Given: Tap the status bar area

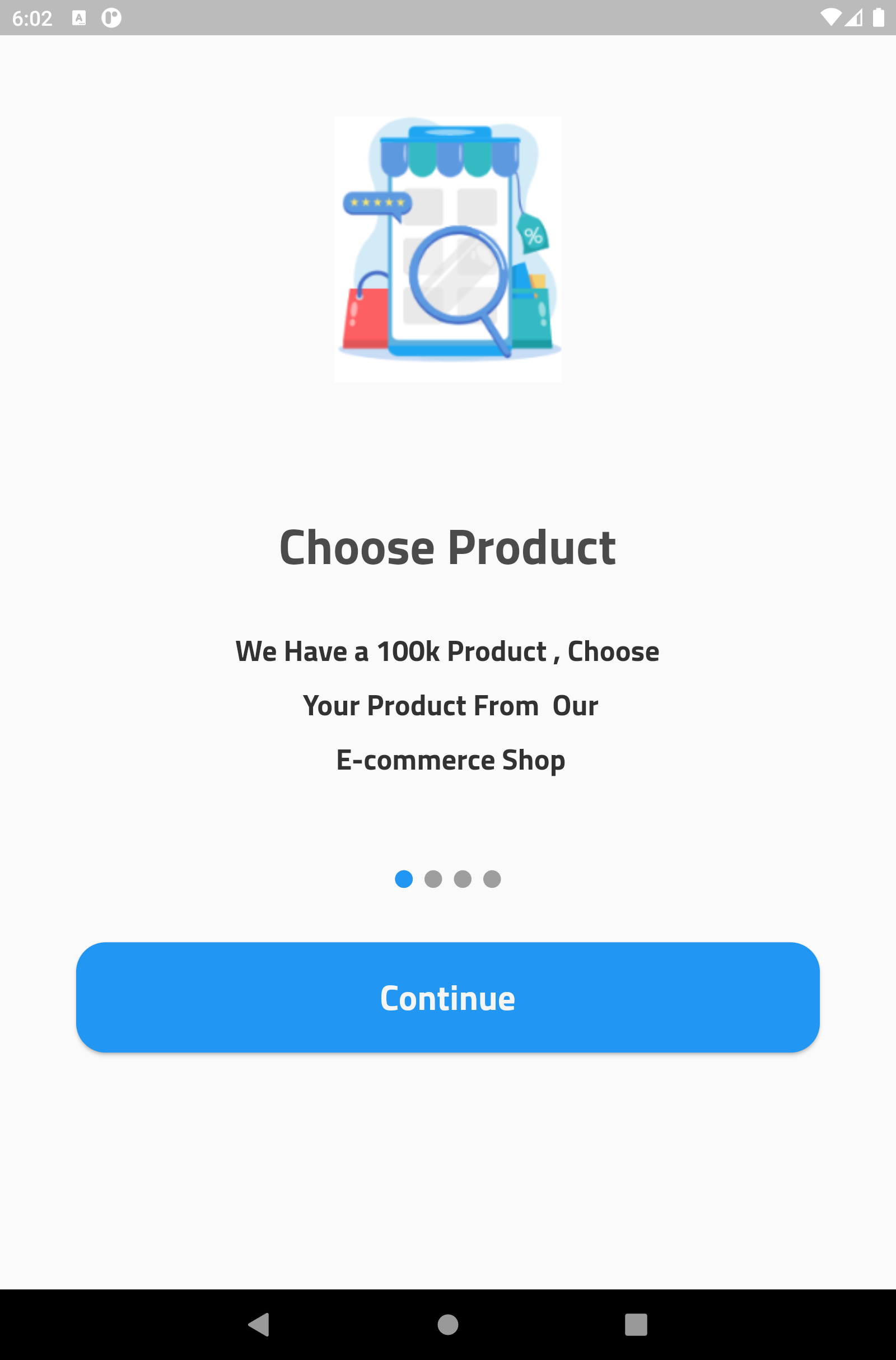Looking at the screenshot, I should (448, 17).
